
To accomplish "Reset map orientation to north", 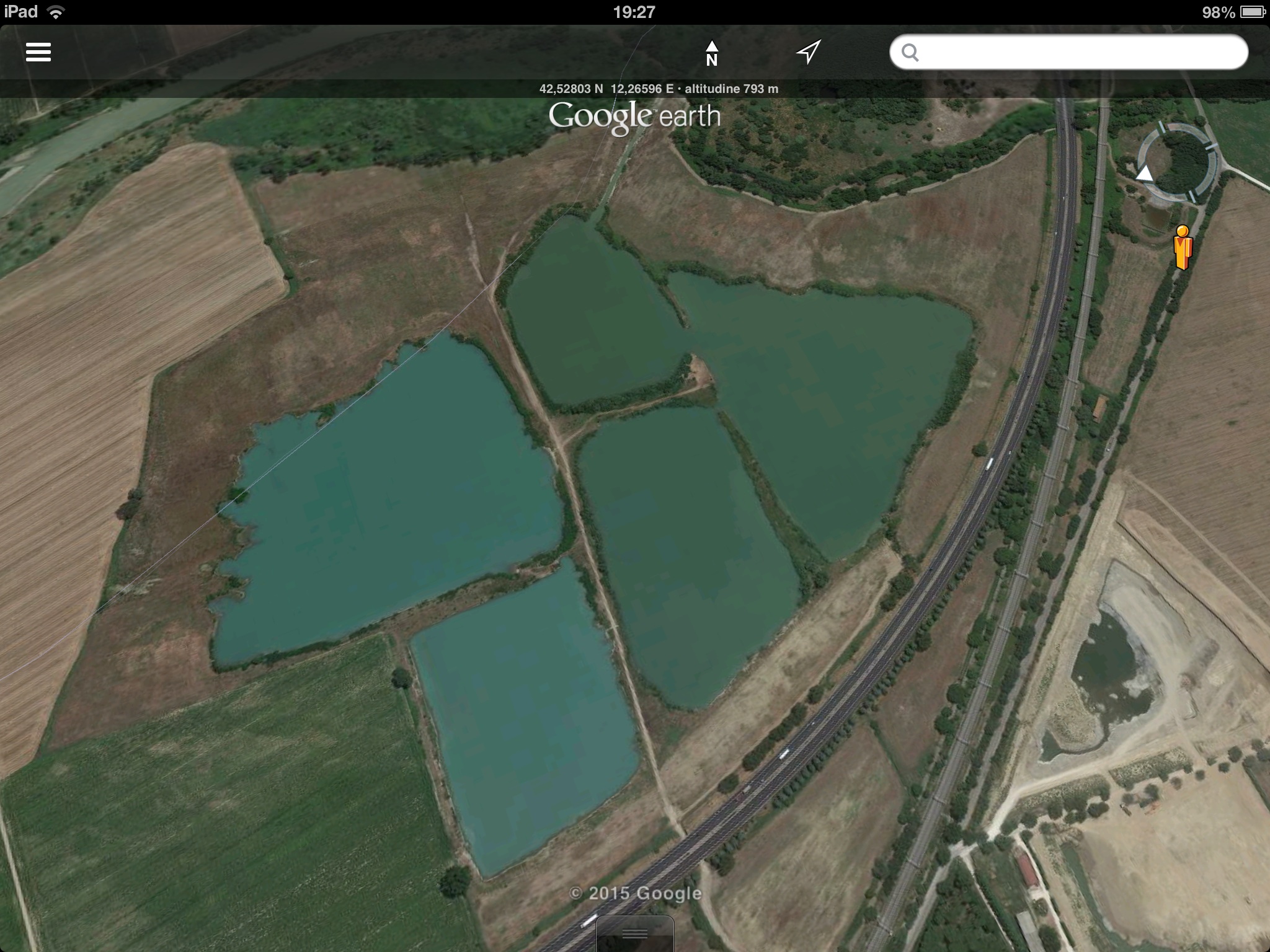I will click(x=712, y=53).
